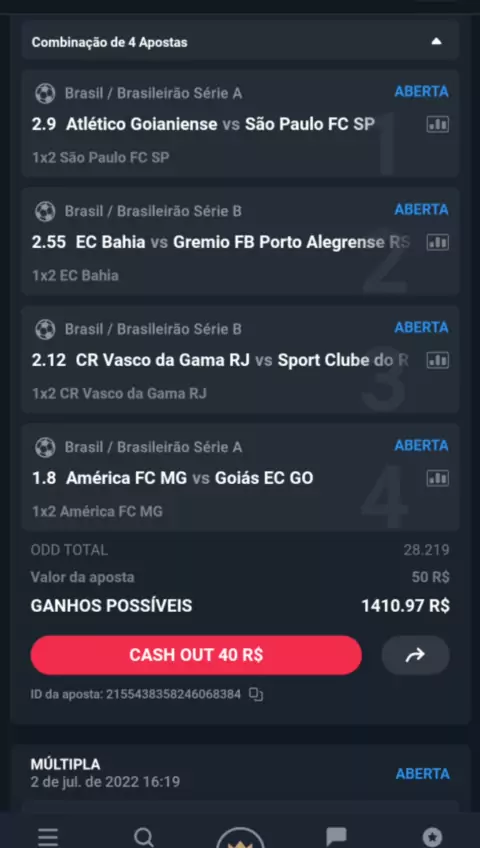Share this bet slip
The width and height of the screenshot is (480, 848).
tap(415, 655)
